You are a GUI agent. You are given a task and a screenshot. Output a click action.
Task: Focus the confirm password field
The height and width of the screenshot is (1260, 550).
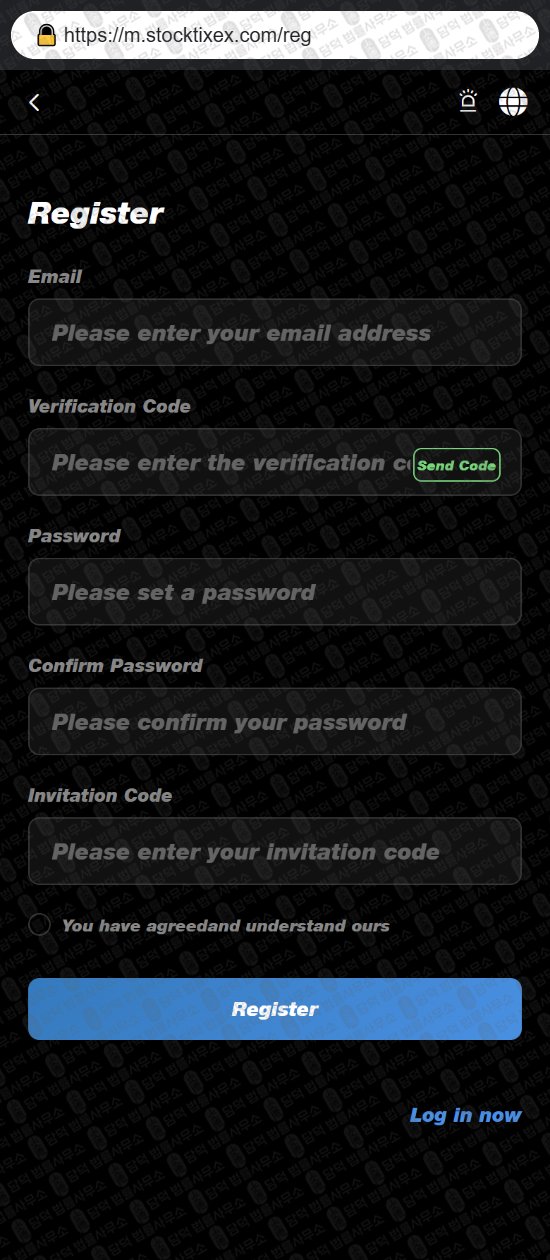point(275,722)
